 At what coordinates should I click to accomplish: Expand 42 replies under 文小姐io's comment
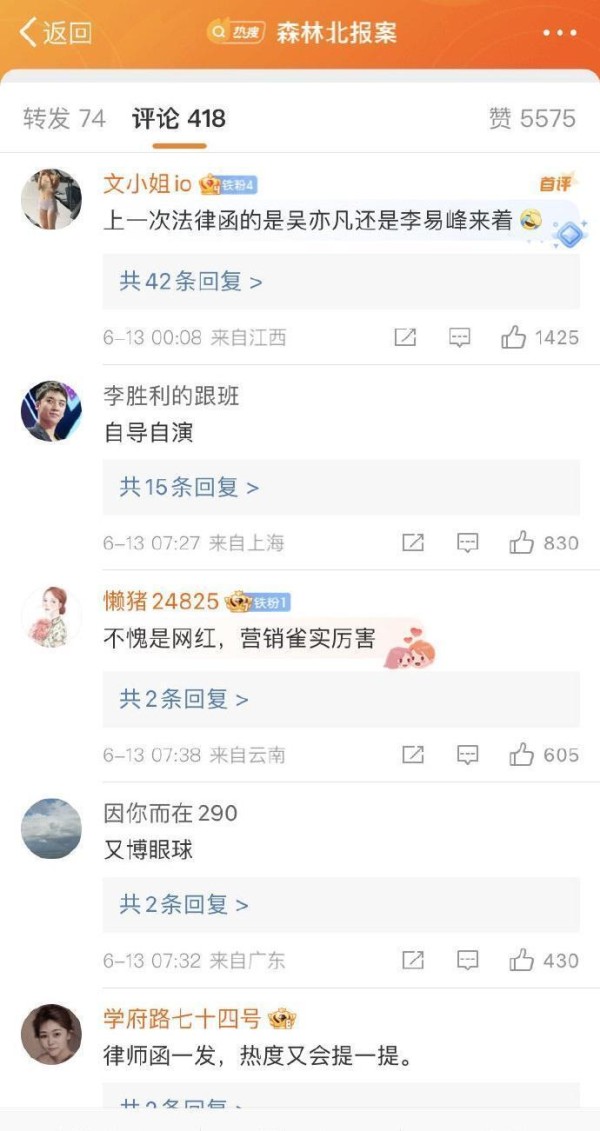(x=341, y=281)
